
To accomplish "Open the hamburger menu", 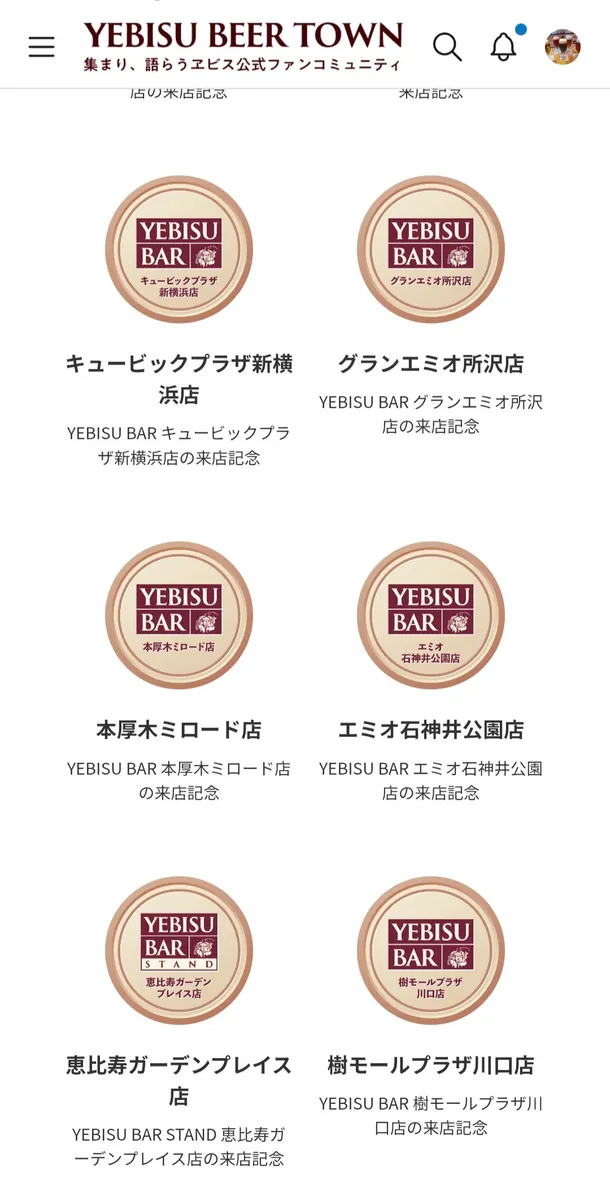I will point(41,47).
